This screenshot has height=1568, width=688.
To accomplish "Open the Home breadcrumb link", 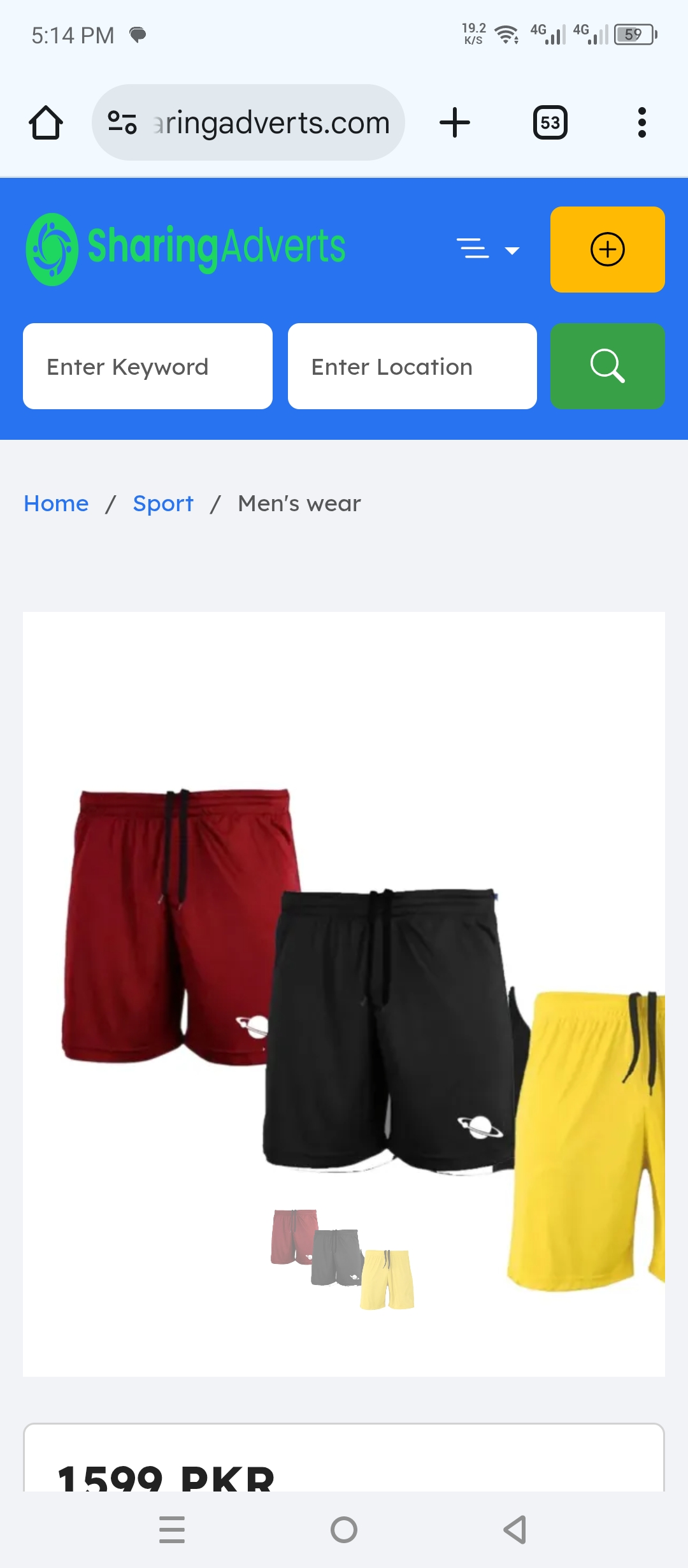I will pos(56,504).
